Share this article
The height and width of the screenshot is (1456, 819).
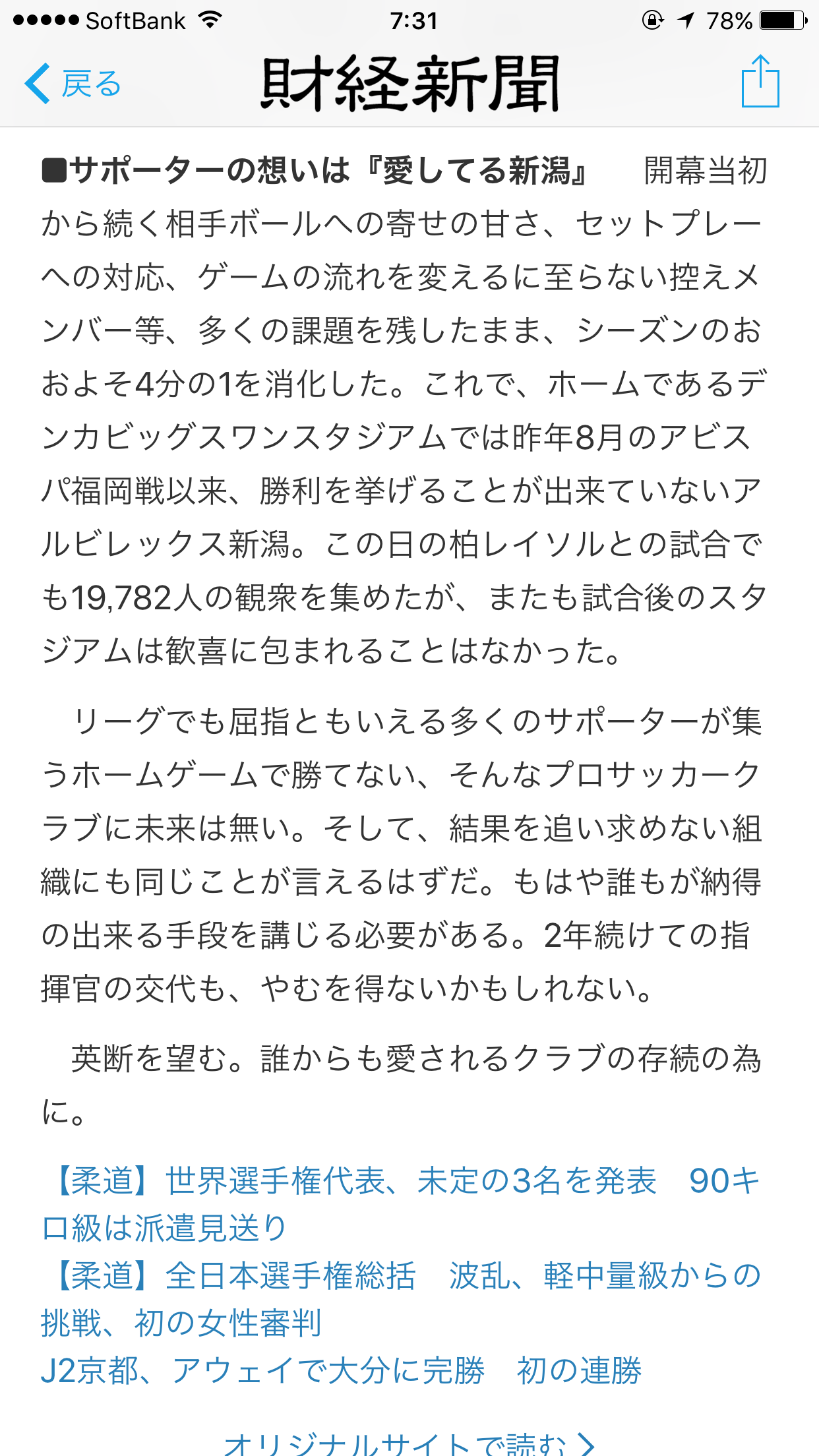(x=760, y=82)
